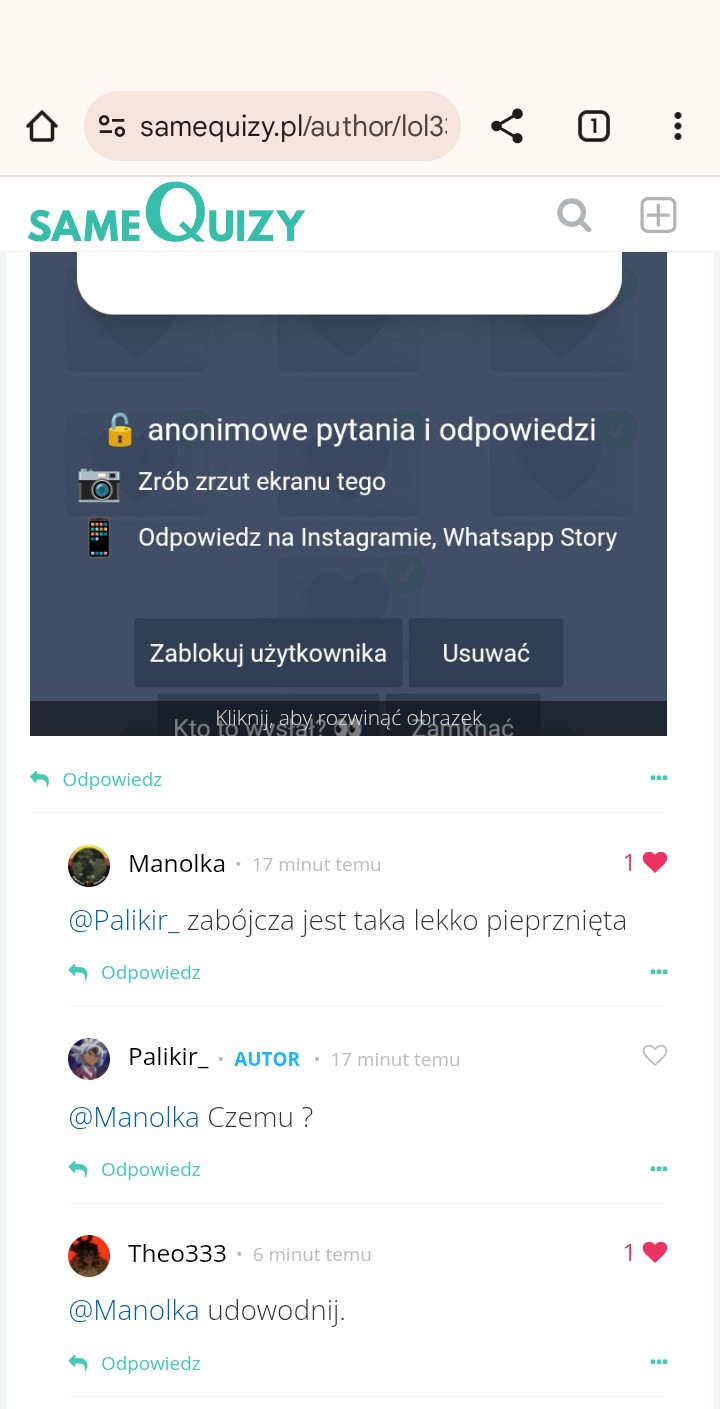Reply to the comment with the image
Screen dimensions: 720x1409
[x=97, y=779]
